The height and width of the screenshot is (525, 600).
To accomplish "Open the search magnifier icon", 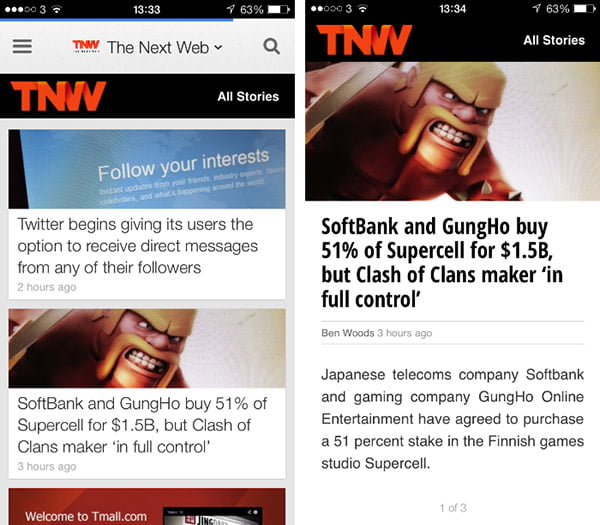I will (x=271, y=46).
